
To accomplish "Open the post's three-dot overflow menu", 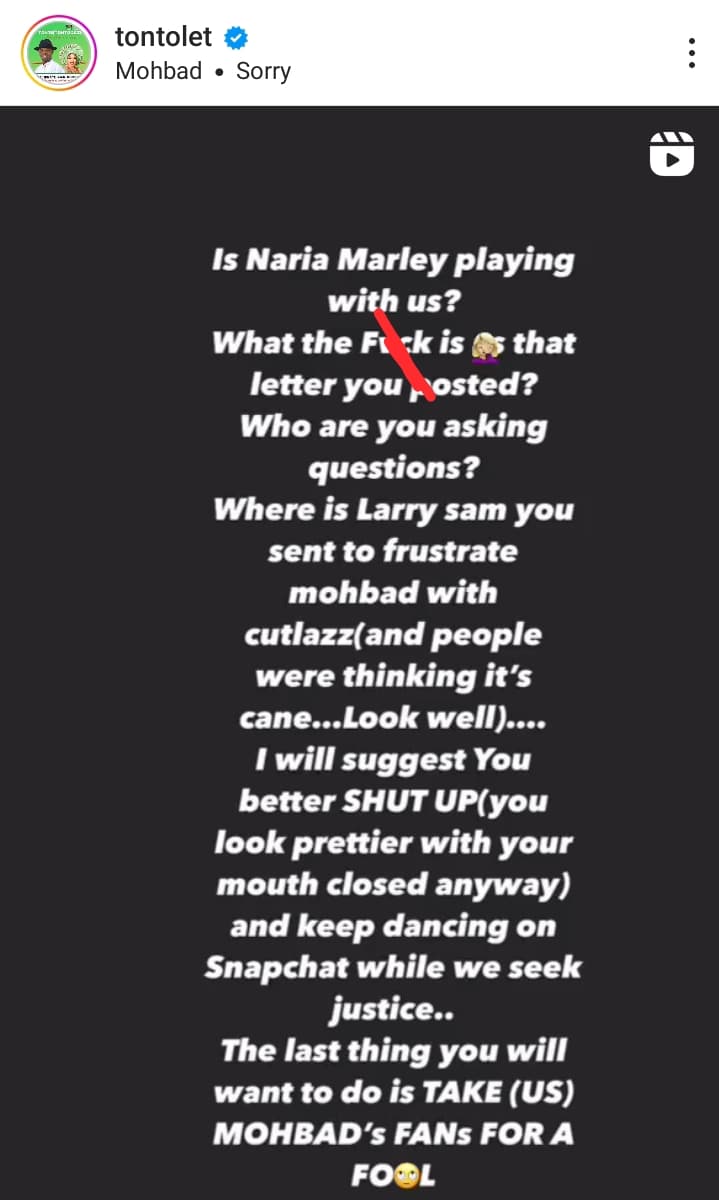I will [691, 53].
